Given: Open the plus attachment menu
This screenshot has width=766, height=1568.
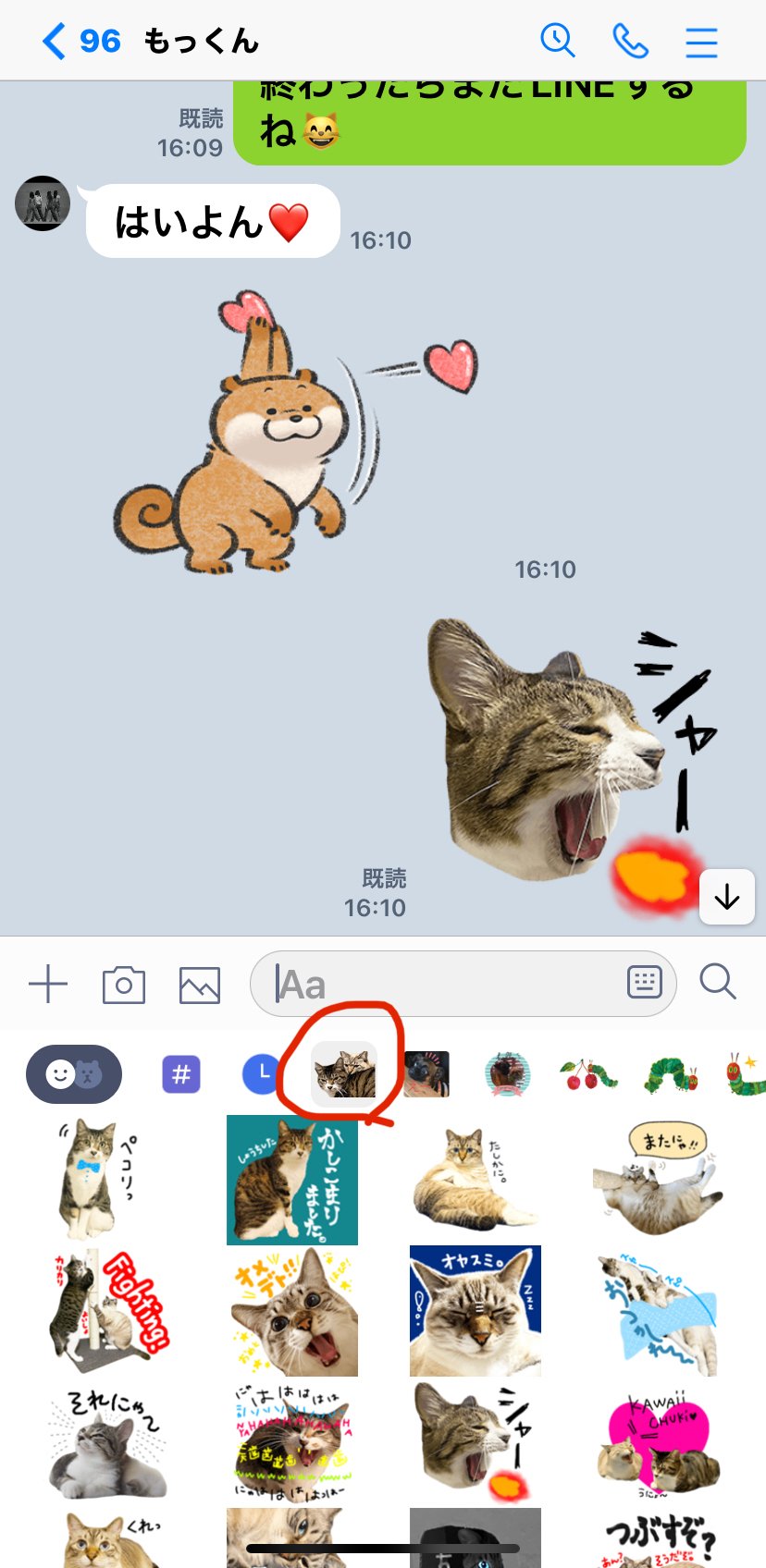Looking at the screenshot, I should coord(48,984).
